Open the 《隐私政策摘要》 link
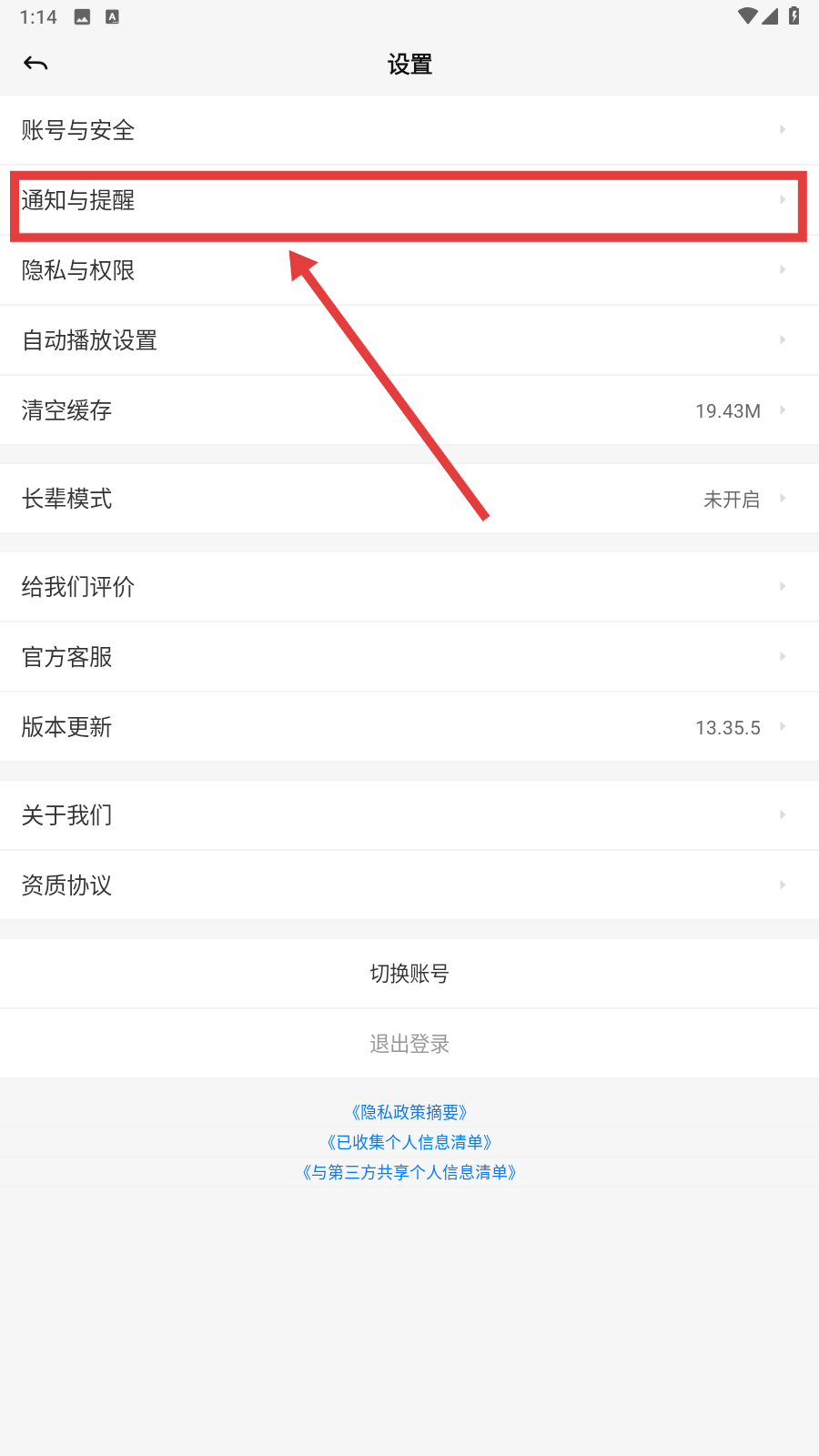819x1456 pixels. (409, 1112)
